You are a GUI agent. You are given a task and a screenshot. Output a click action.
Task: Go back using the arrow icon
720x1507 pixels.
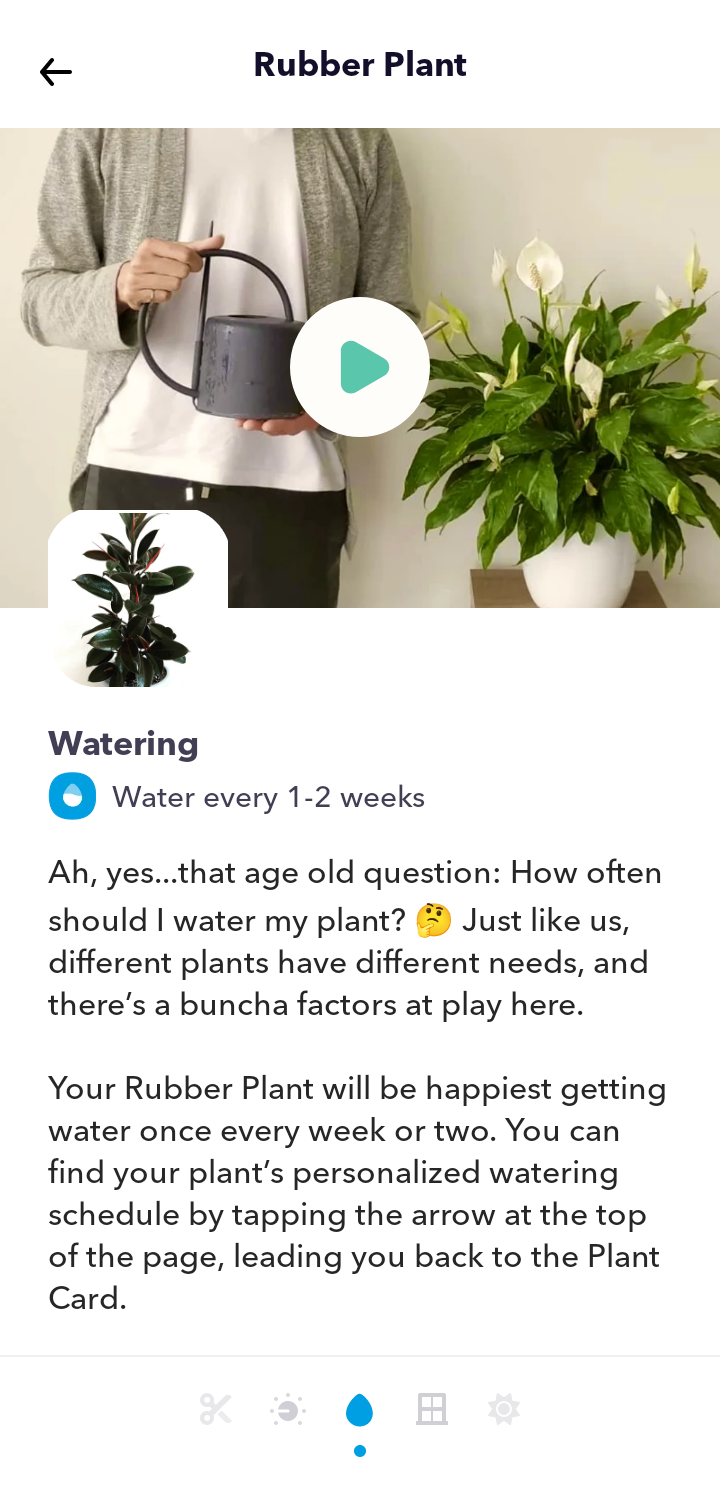tap(56, 72)
